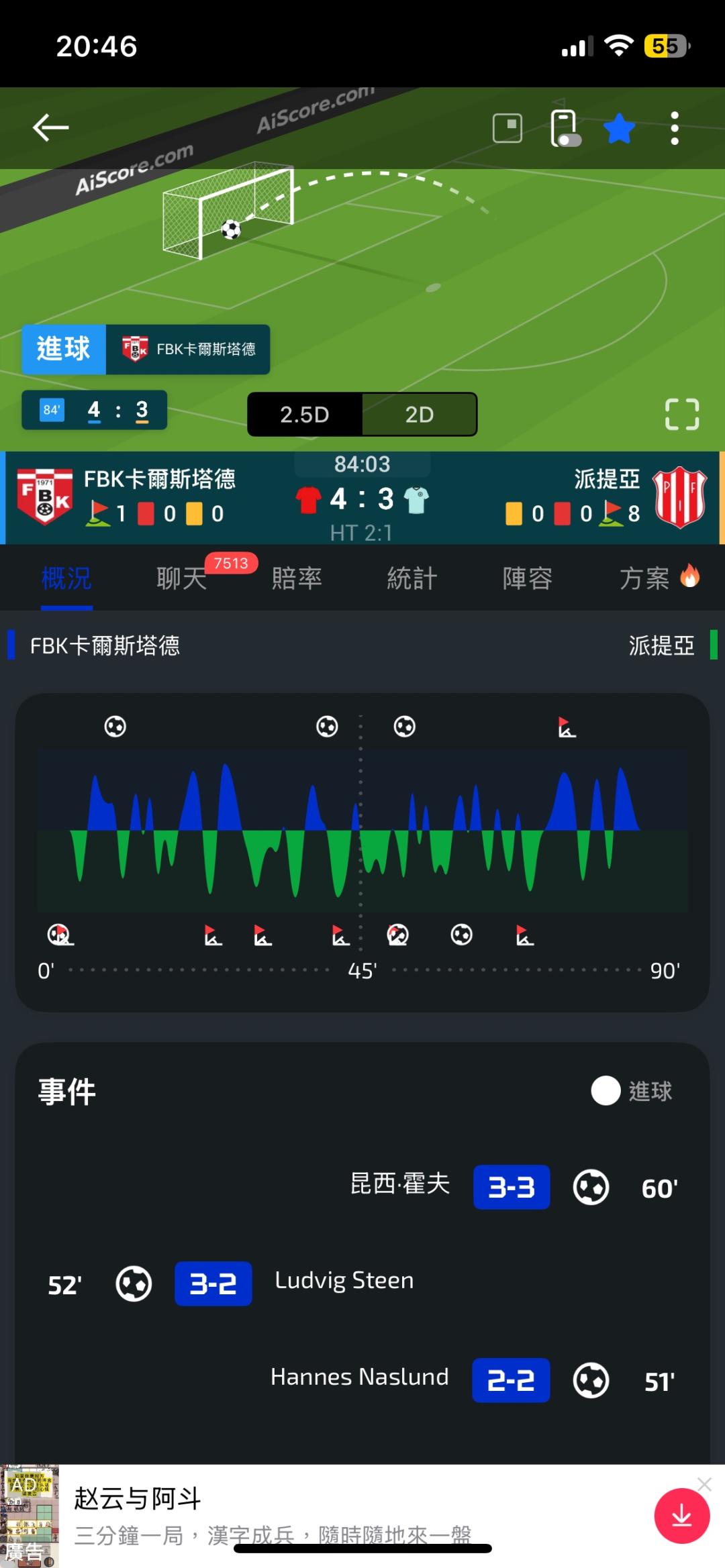This screenshot has height=1568, width=725.
Task: Switch animation to 2D view
Action: click(420, 415)
